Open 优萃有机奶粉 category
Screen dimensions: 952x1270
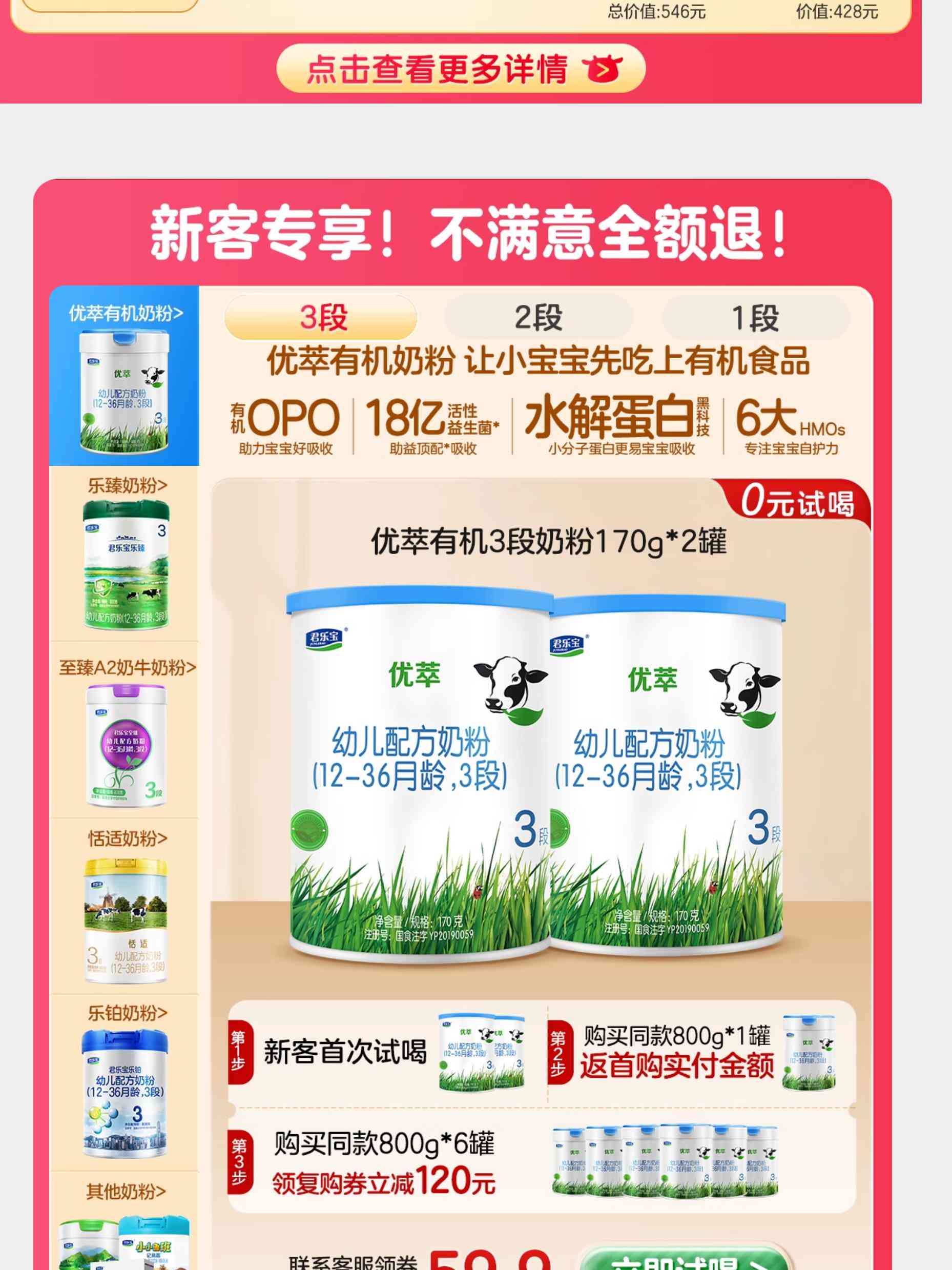coord(125,376)
